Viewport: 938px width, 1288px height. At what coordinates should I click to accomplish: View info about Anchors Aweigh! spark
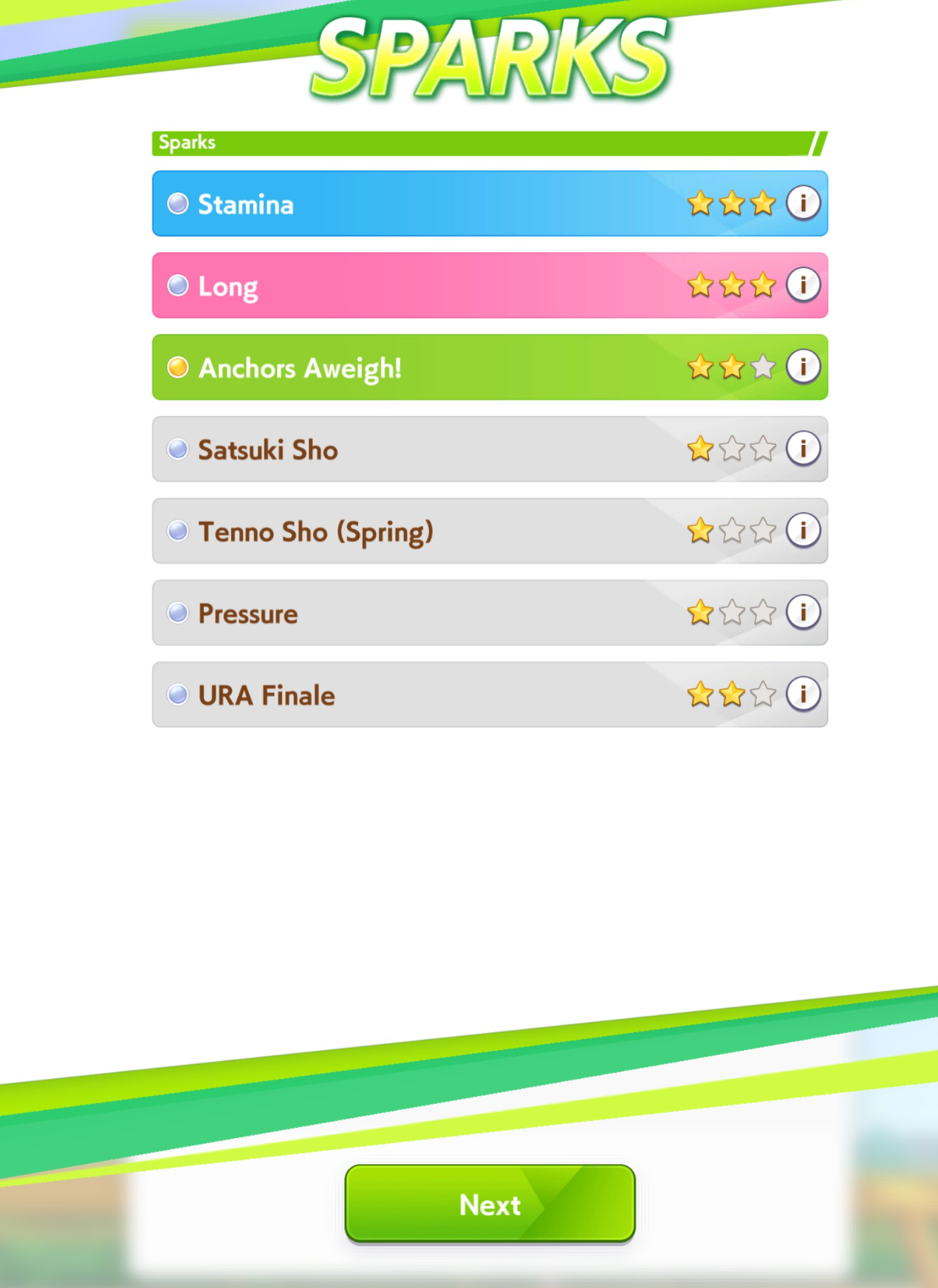pyautogui.click(x=803, y=367)
